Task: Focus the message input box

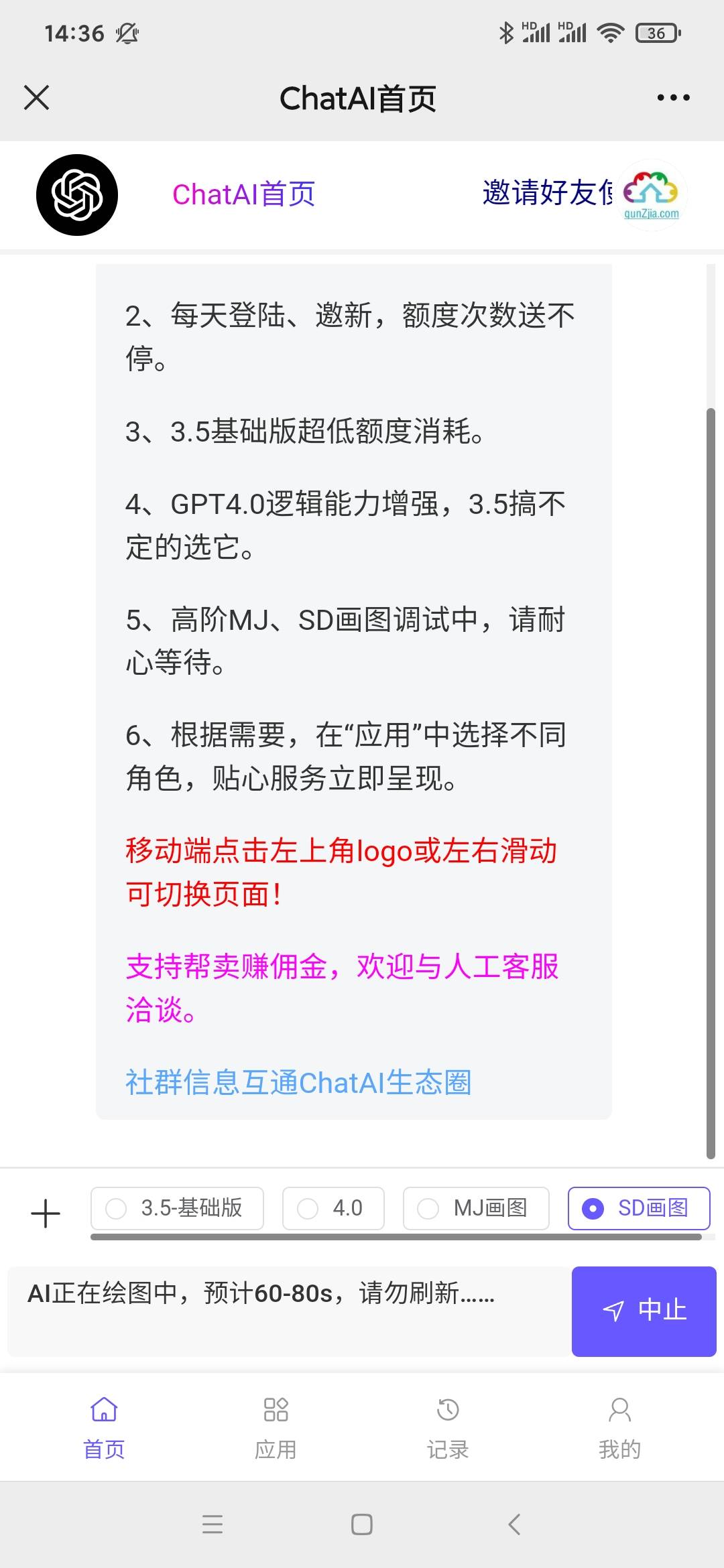Action: pyautogui.click(x=288, y=1311)
